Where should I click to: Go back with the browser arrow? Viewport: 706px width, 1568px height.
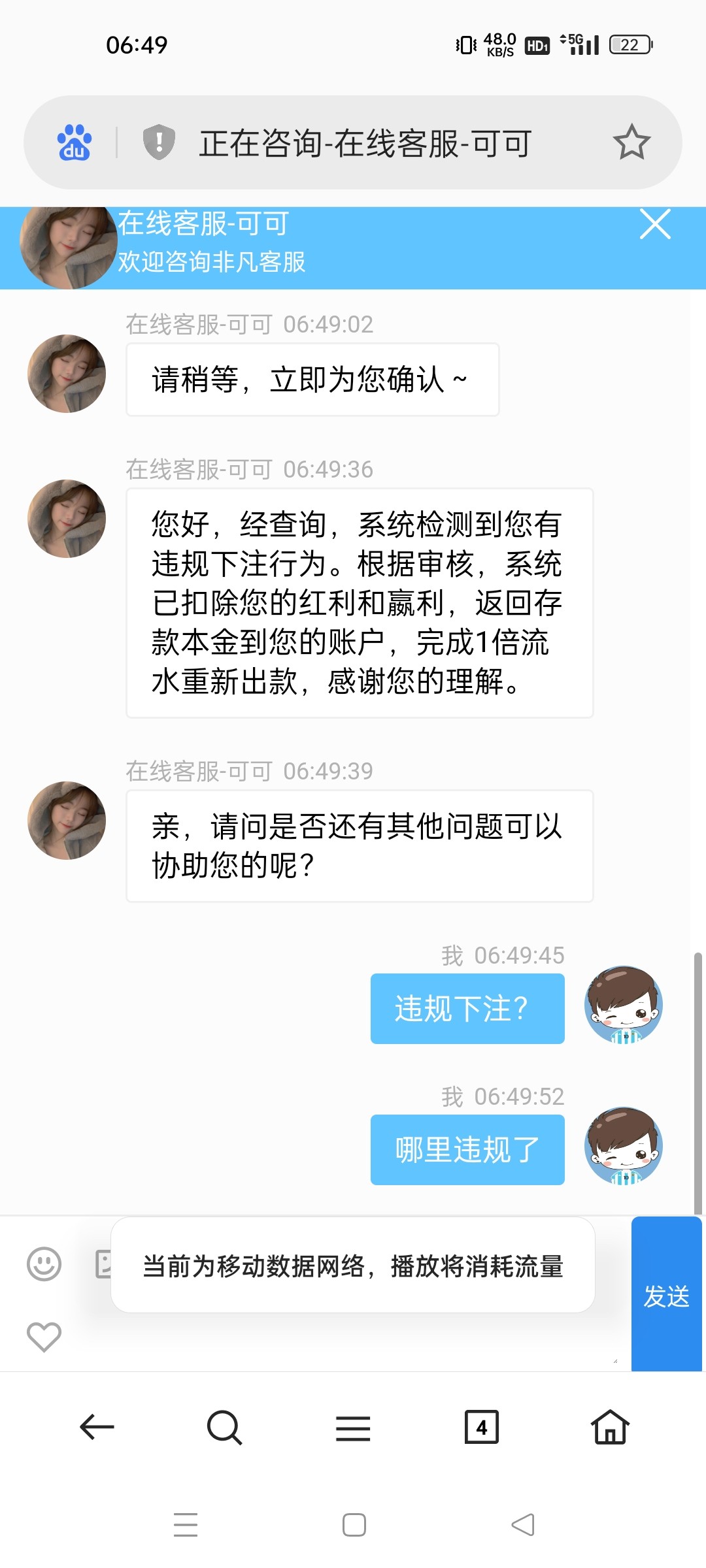[x=97, y=1427]
